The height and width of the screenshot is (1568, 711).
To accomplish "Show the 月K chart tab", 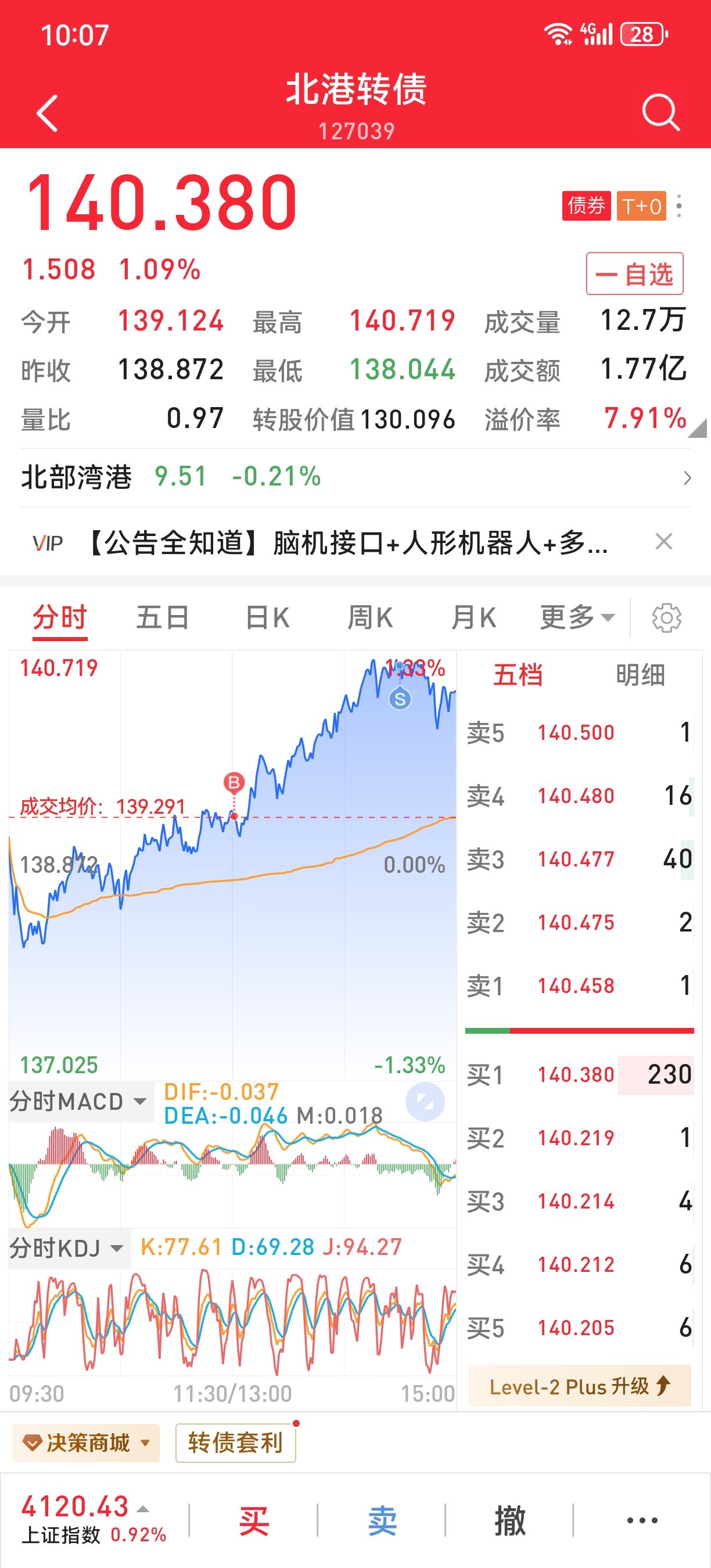I will pos(473,618).
